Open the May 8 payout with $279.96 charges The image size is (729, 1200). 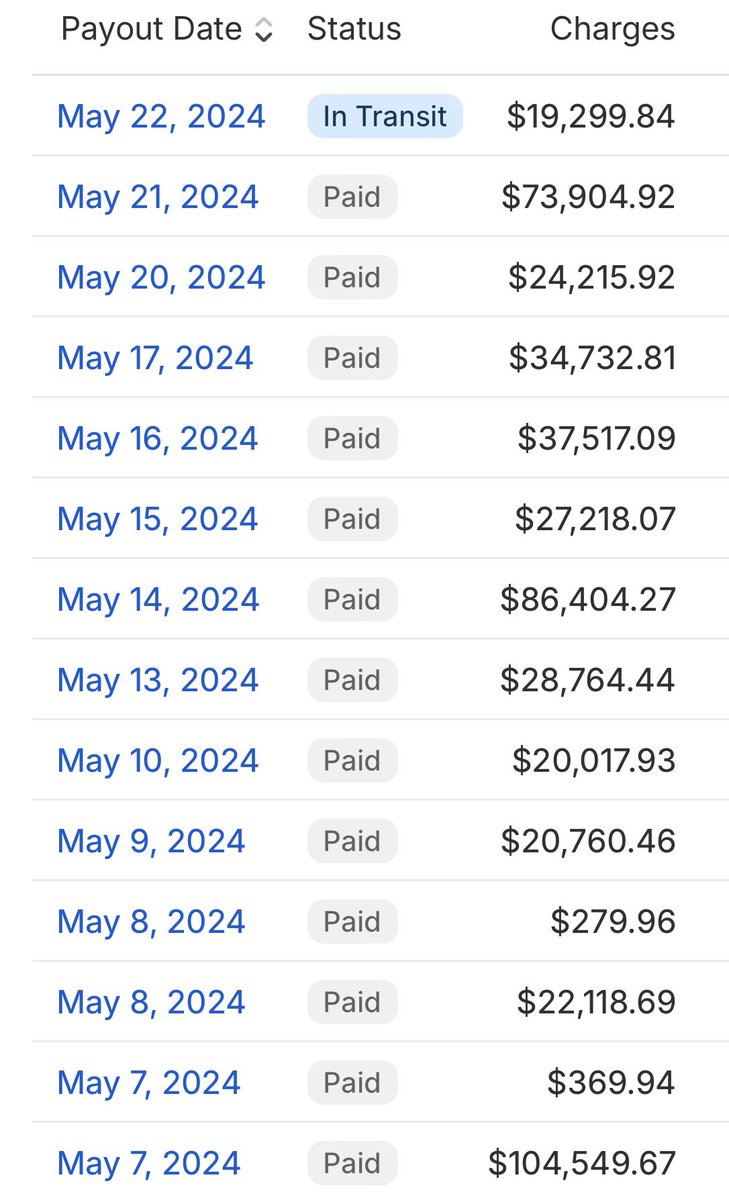[x=151, y=921]
